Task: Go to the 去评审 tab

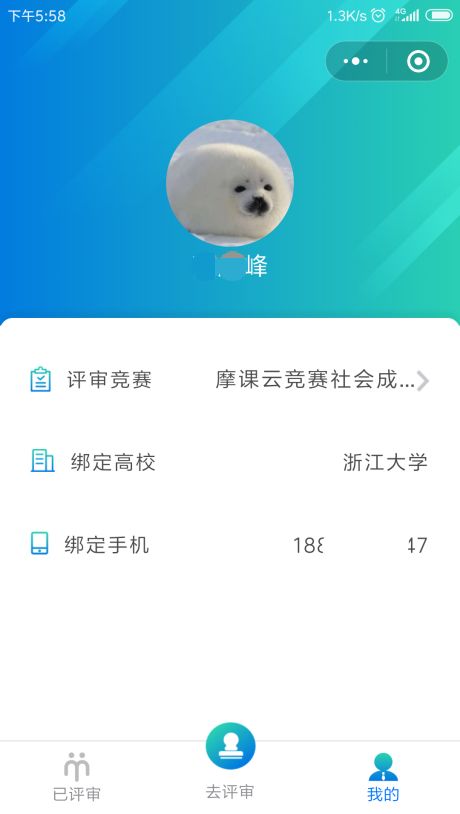Action: click(x=230, y=762)
